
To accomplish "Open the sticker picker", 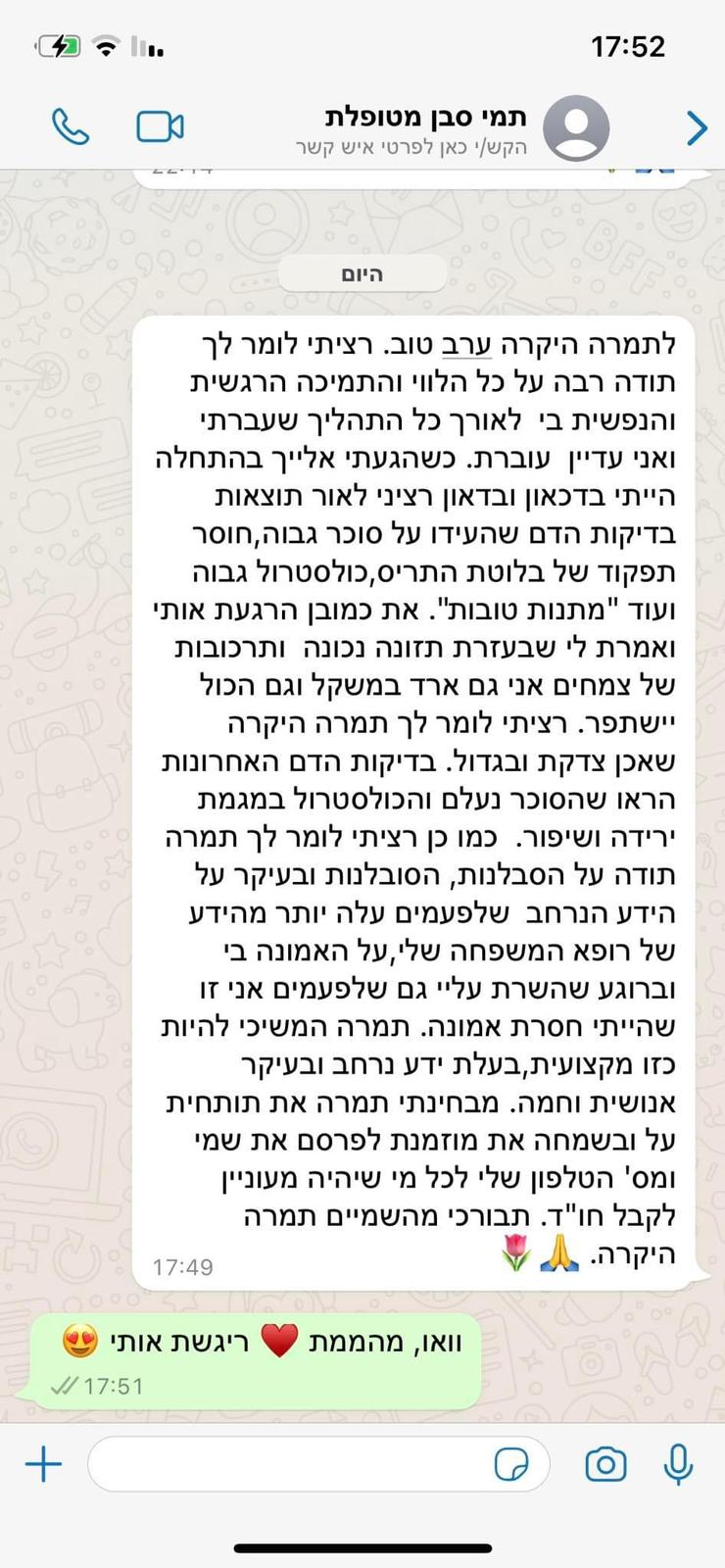I will [511, 1465].
